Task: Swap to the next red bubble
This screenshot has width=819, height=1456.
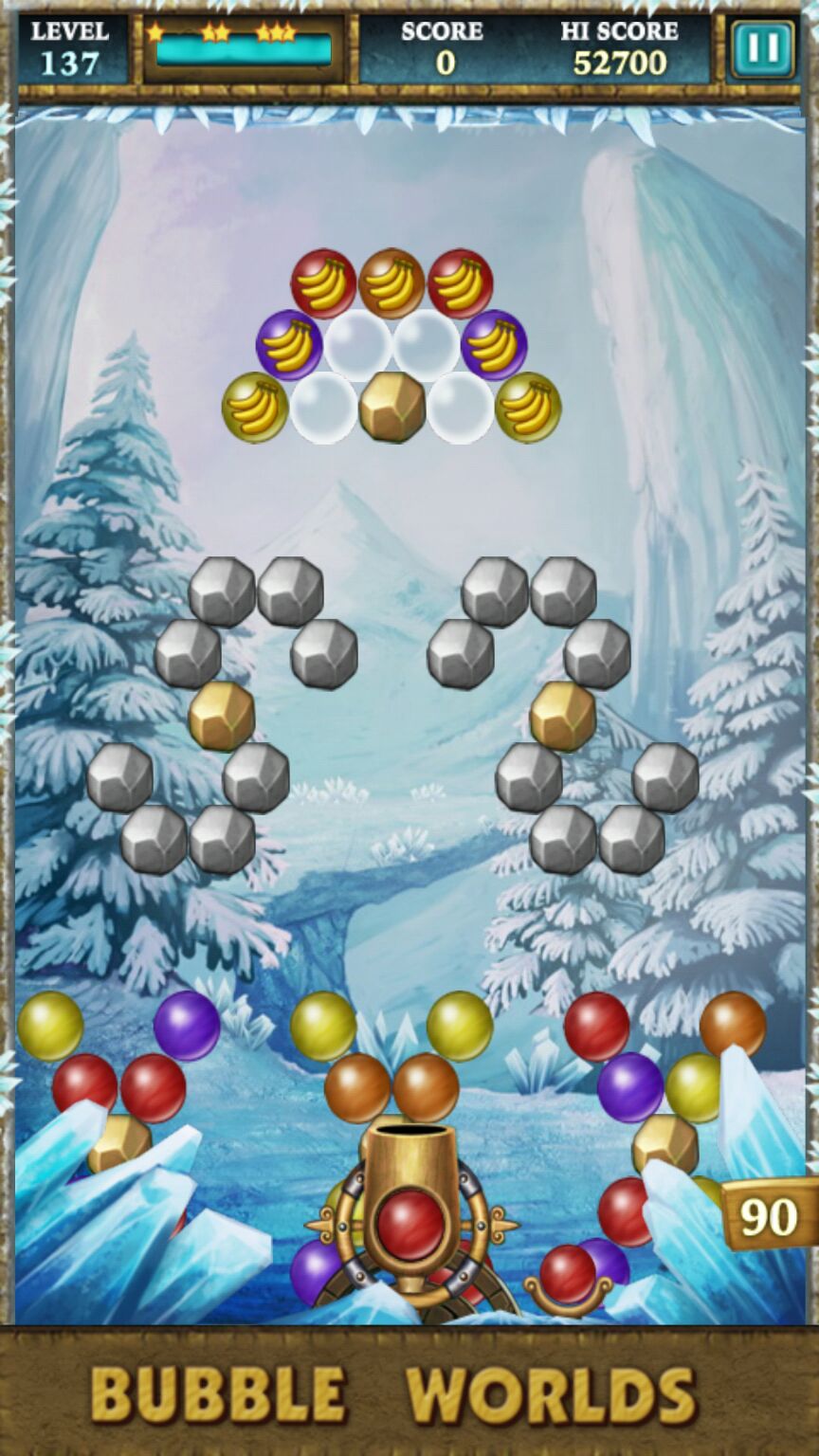Action: coord(568,1275)
